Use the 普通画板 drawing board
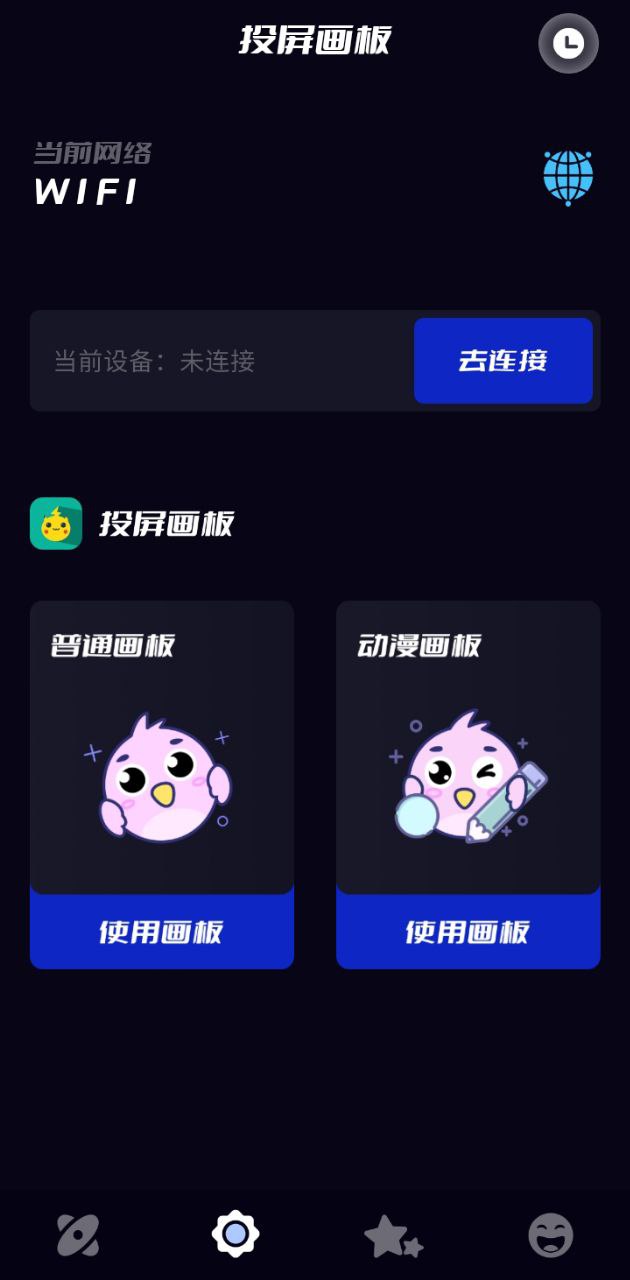 tap(162, 932)
